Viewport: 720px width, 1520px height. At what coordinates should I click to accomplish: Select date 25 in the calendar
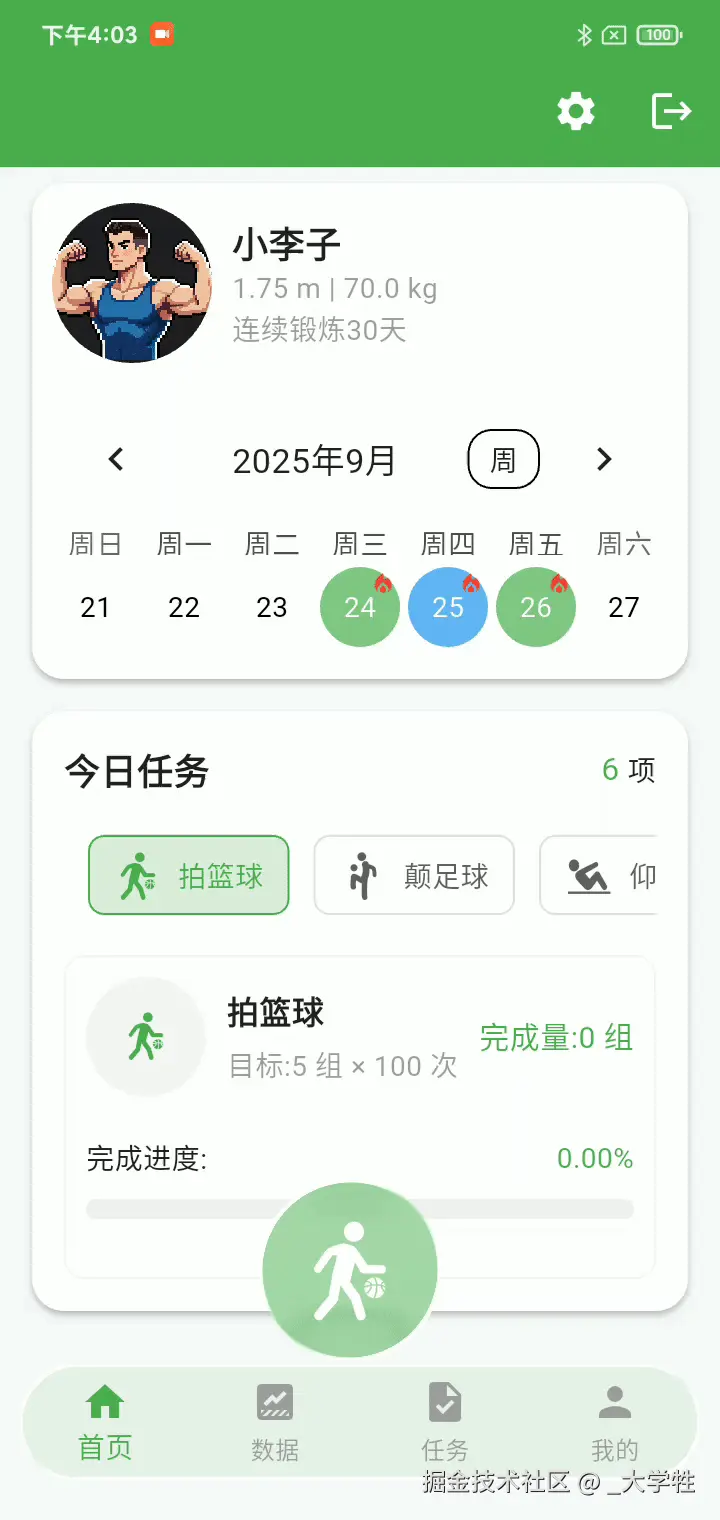point(448,607)
